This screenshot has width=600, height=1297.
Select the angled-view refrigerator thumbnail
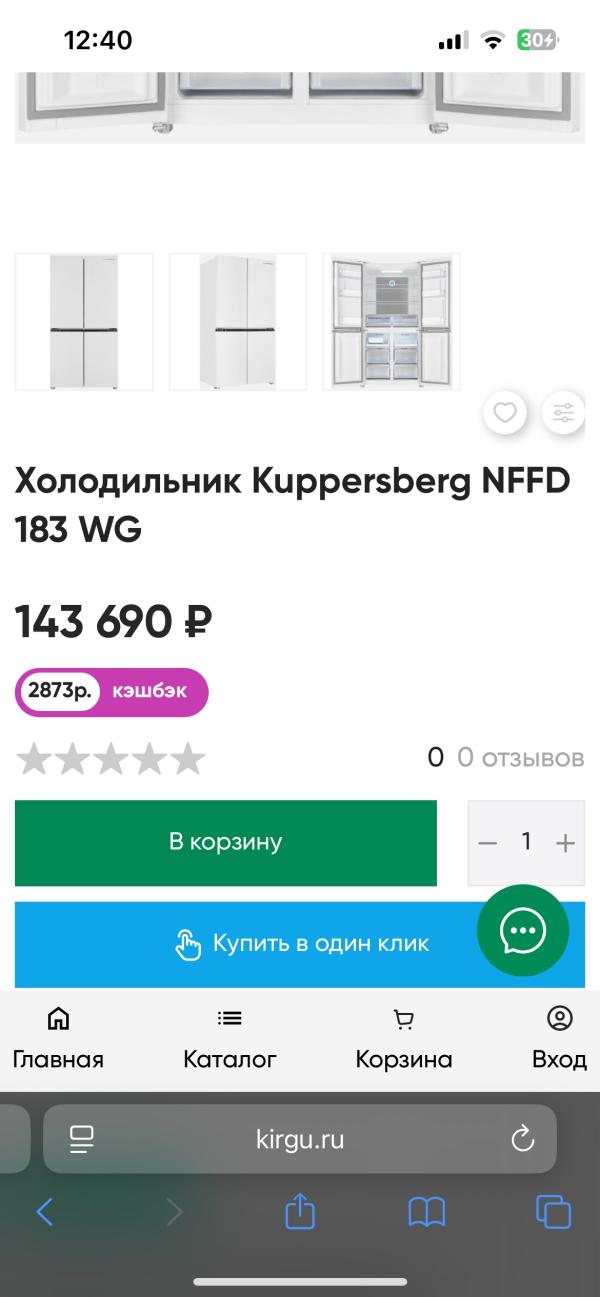(x=238, y=321)
